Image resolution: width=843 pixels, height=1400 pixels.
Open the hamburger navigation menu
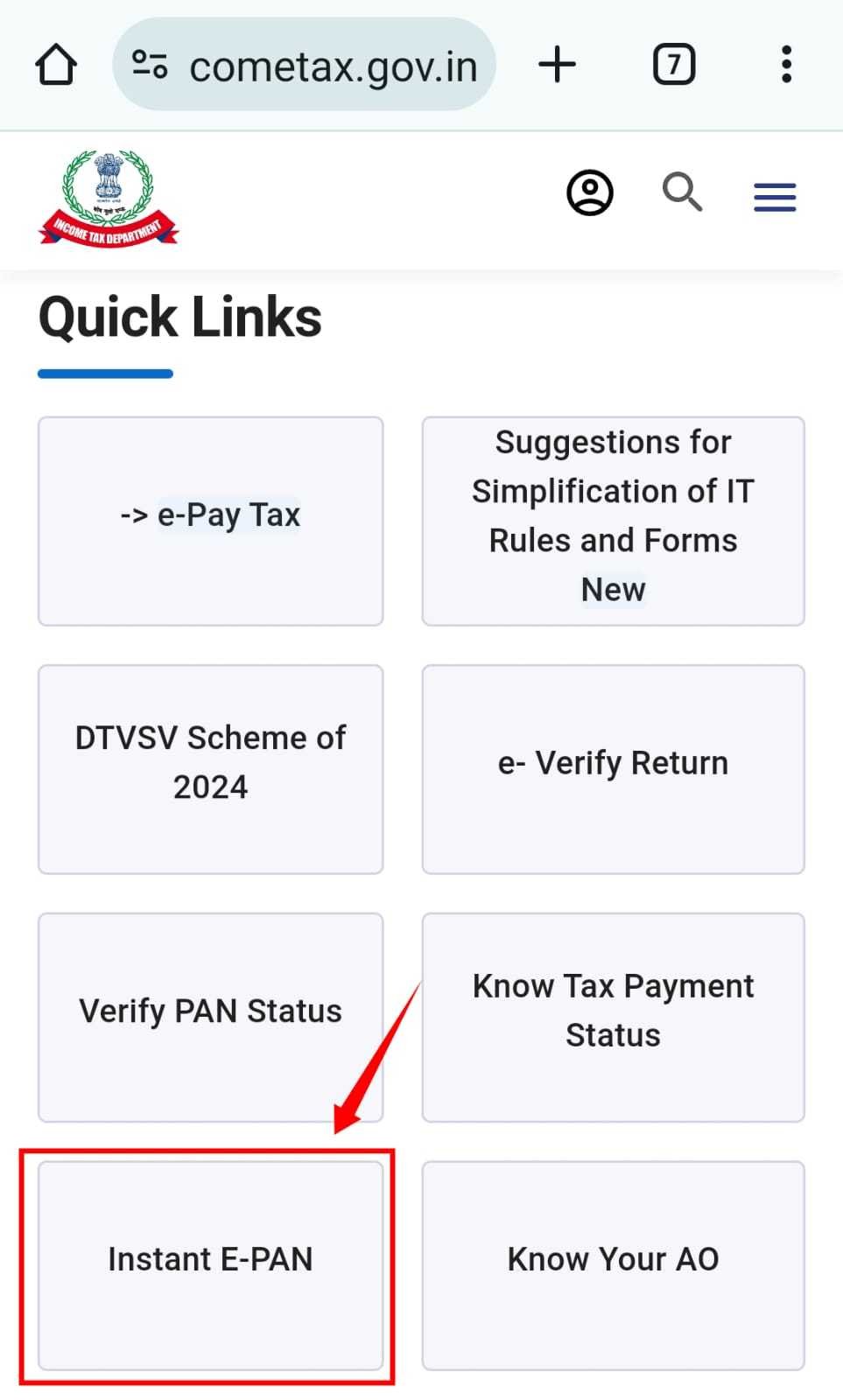point(775,197)
